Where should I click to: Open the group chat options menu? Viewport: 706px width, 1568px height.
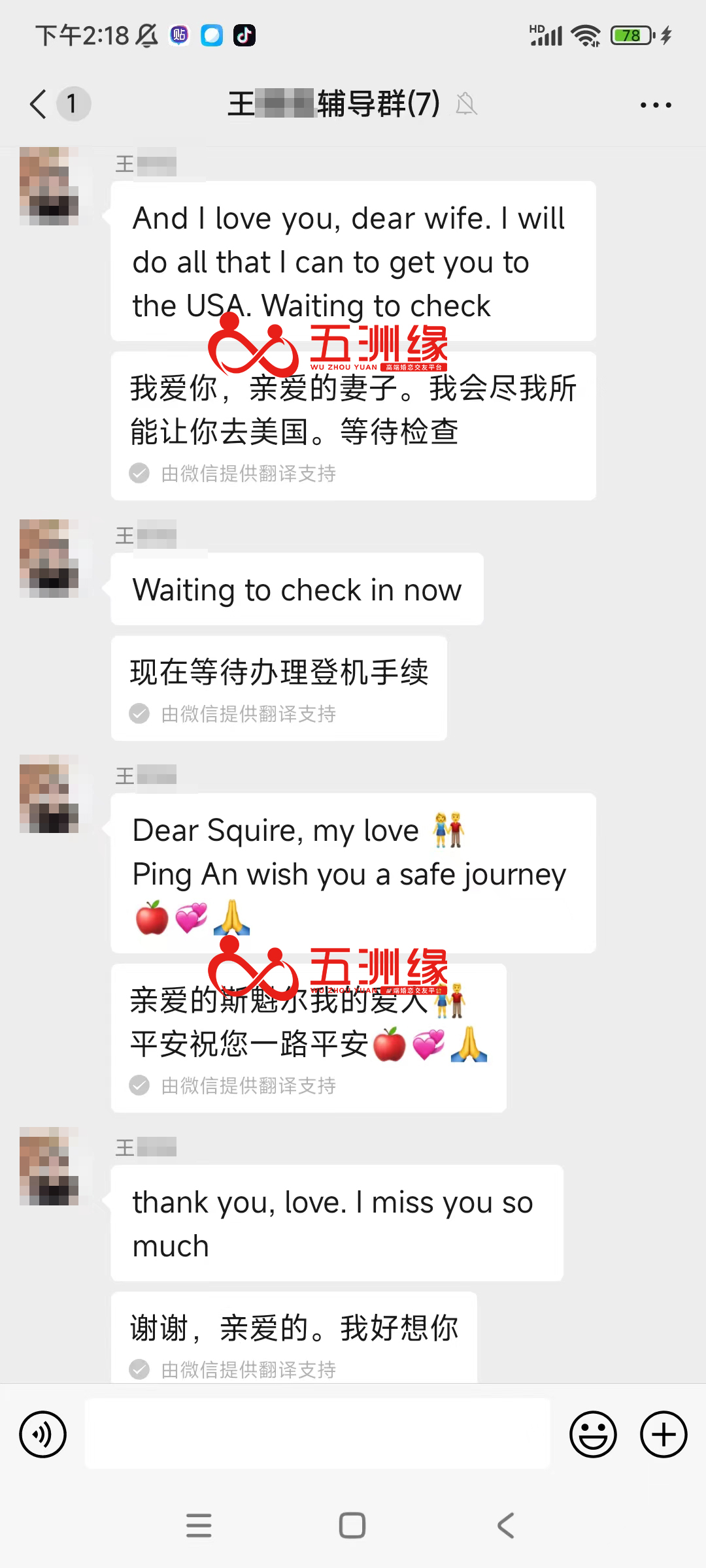click(x=655, y=105)
